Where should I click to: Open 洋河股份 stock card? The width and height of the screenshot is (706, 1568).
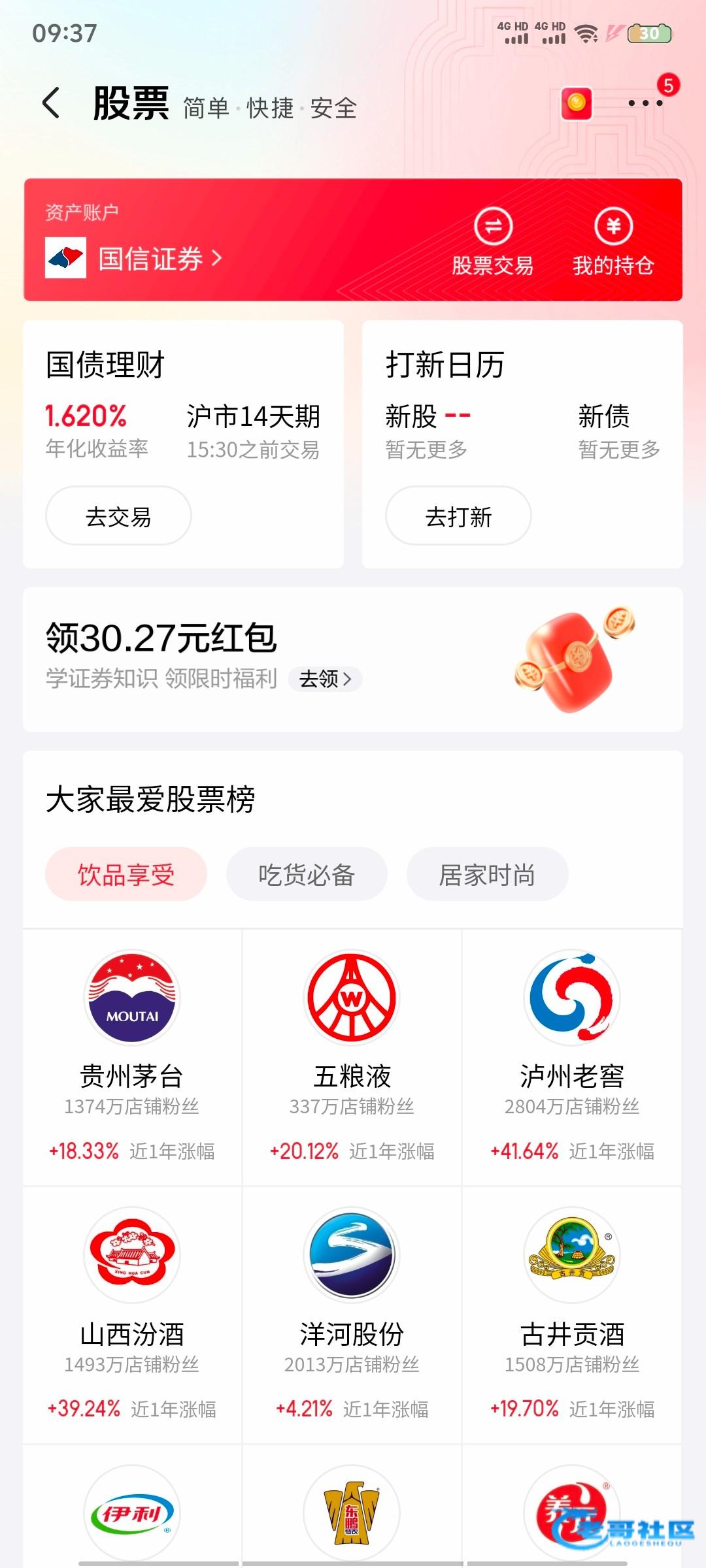point(352,1313)
